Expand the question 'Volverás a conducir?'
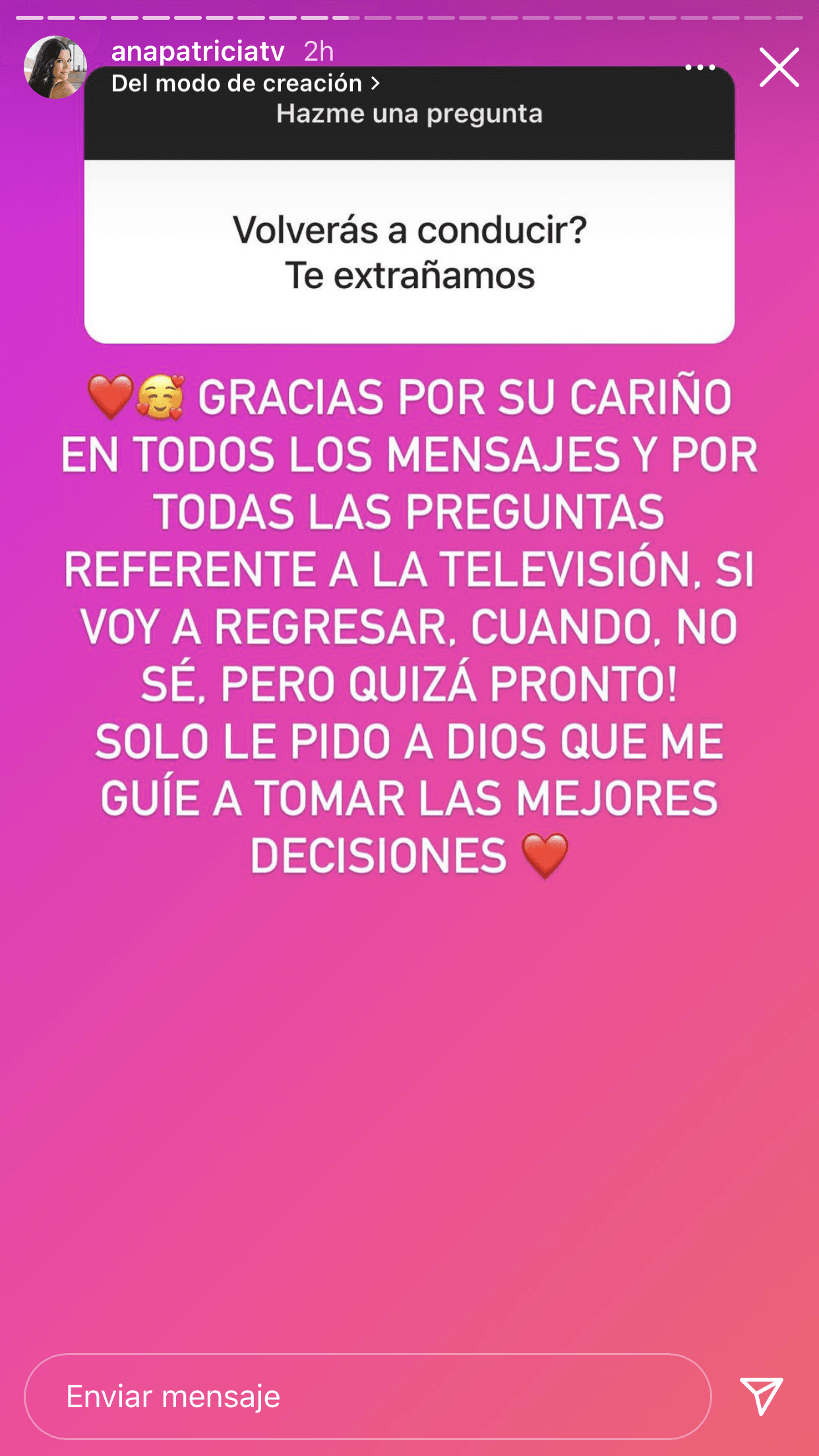The height and width of the screenshot is (1456, 819). (409, 232)
